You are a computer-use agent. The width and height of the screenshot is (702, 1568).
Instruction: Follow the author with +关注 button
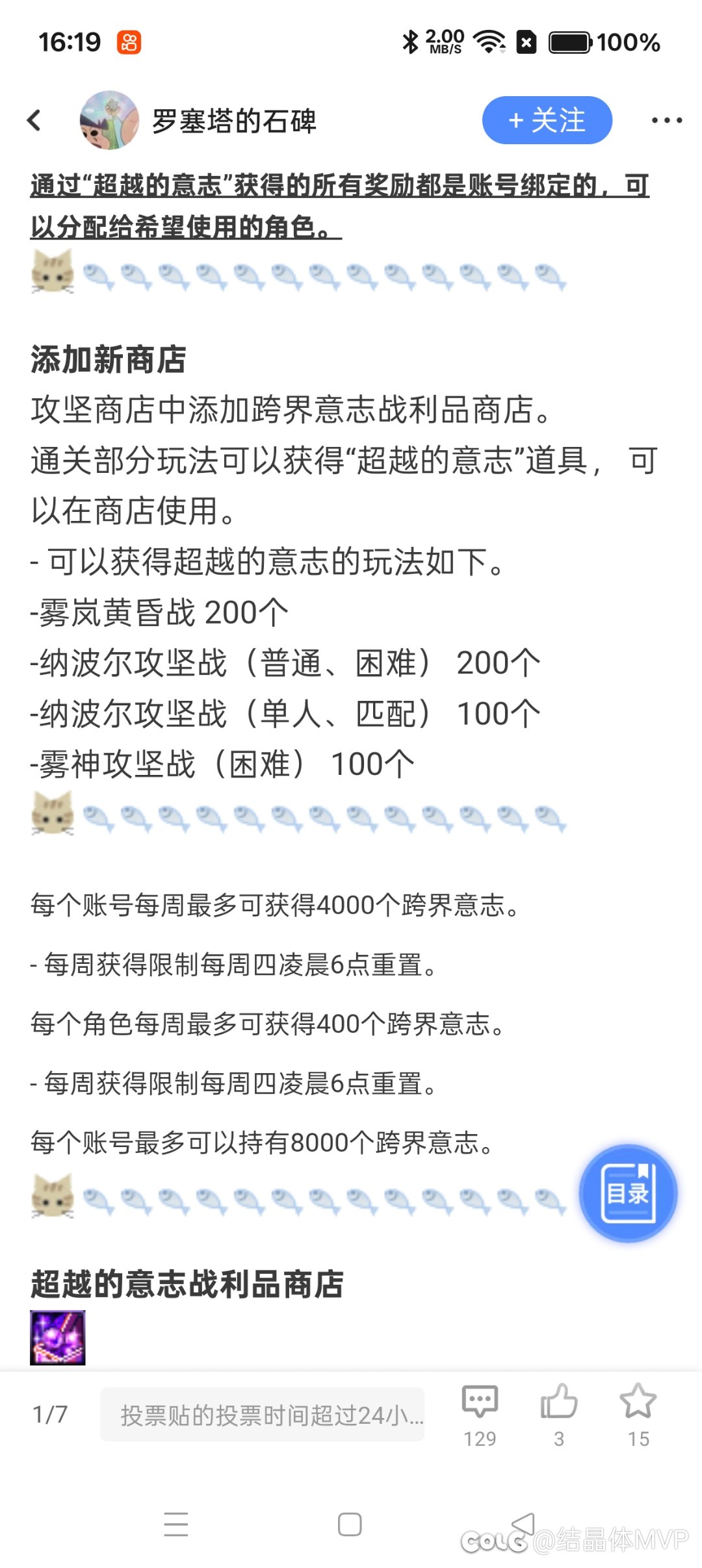547,120
